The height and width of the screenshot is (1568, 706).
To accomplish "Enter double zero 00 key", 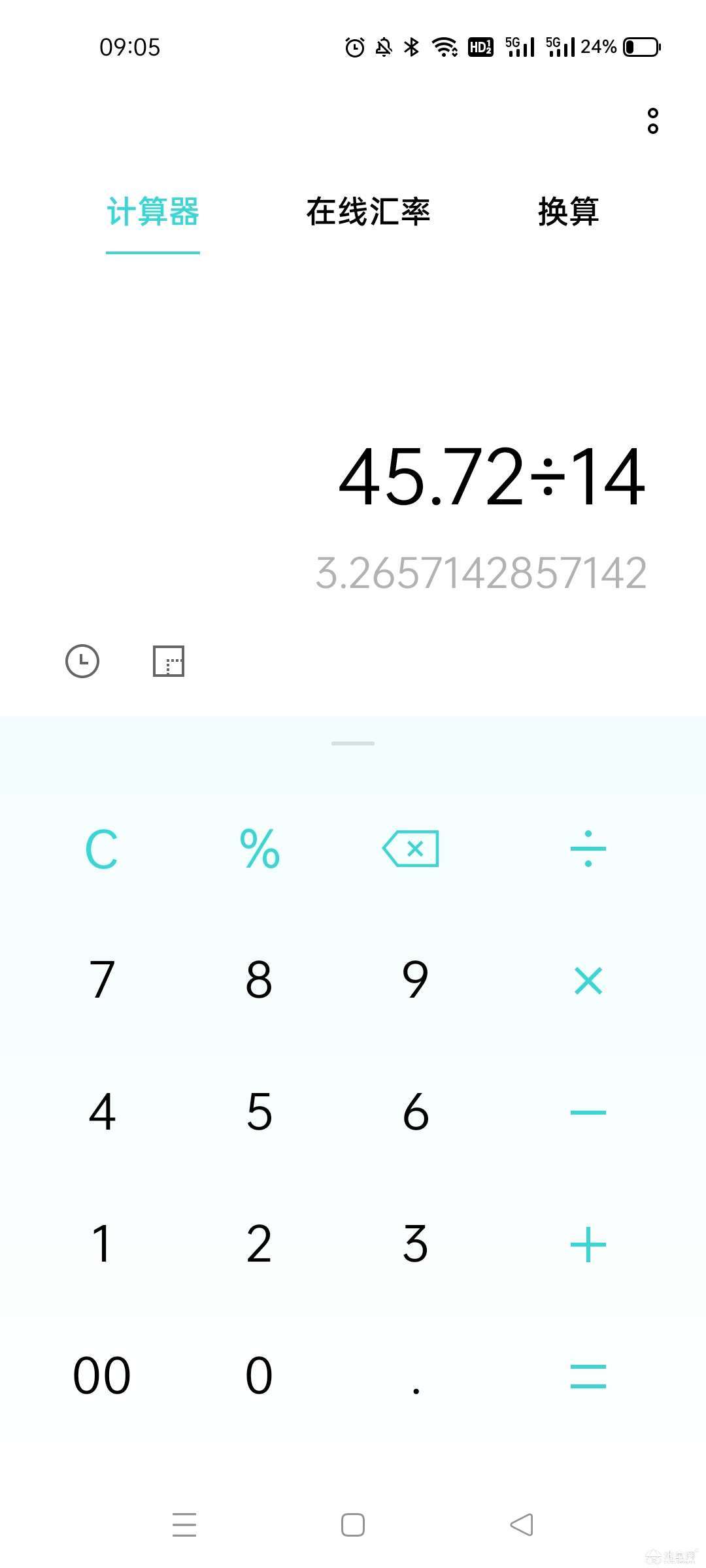I will click(102, 1375).
